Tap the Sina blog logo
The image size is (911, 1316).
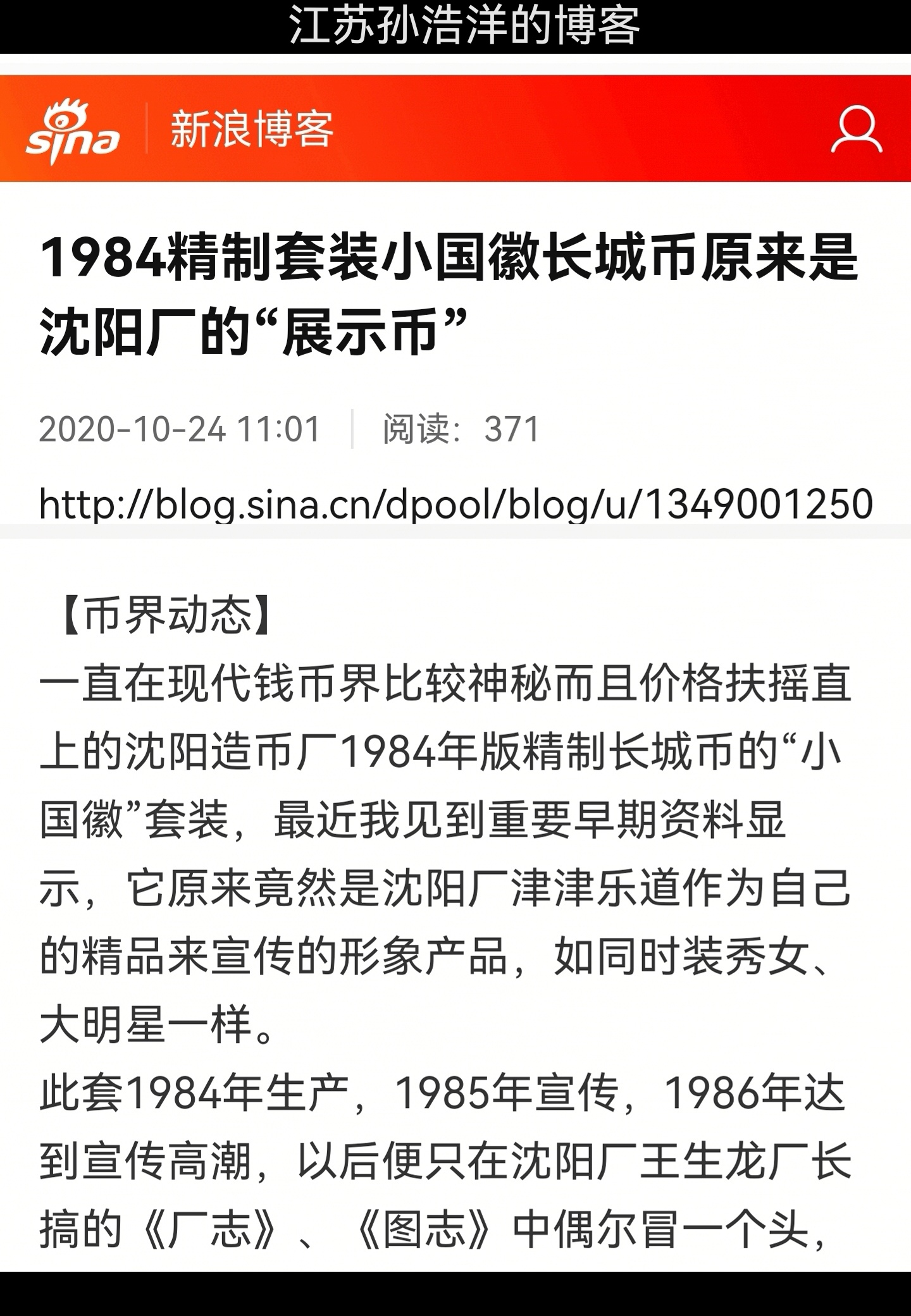coord(73,130)
